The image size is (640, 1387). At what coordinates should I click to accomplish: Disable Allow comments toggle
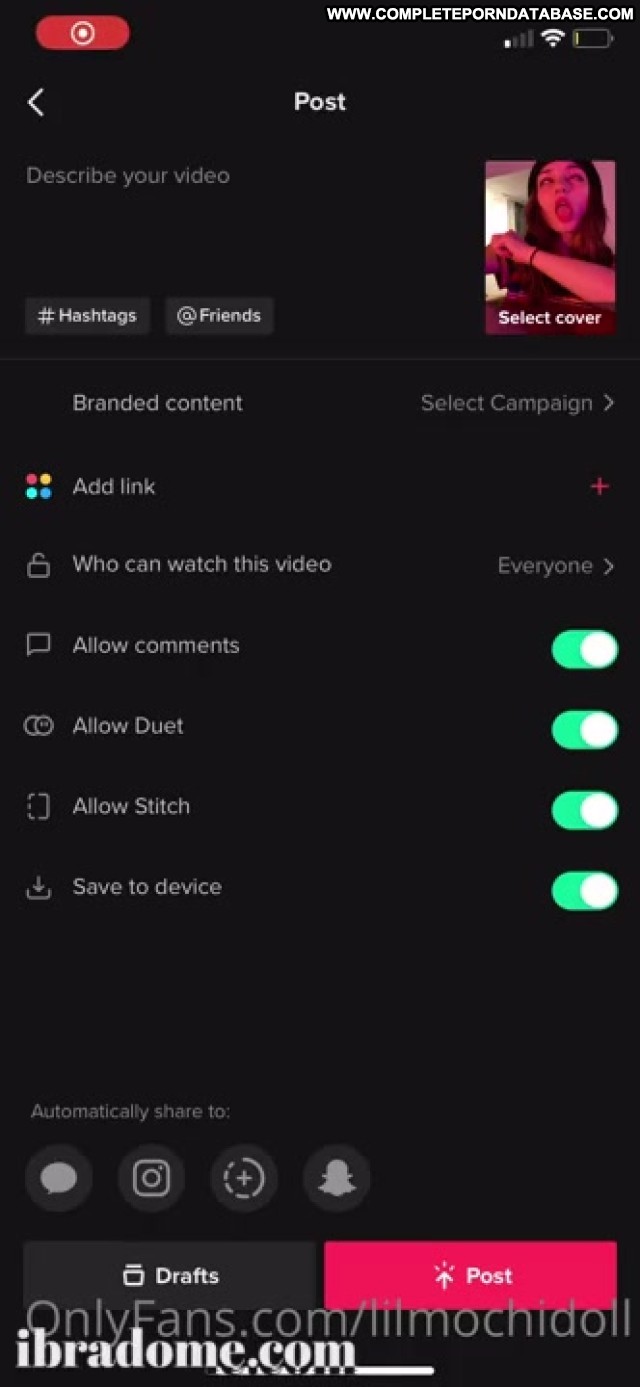[585, 649]
